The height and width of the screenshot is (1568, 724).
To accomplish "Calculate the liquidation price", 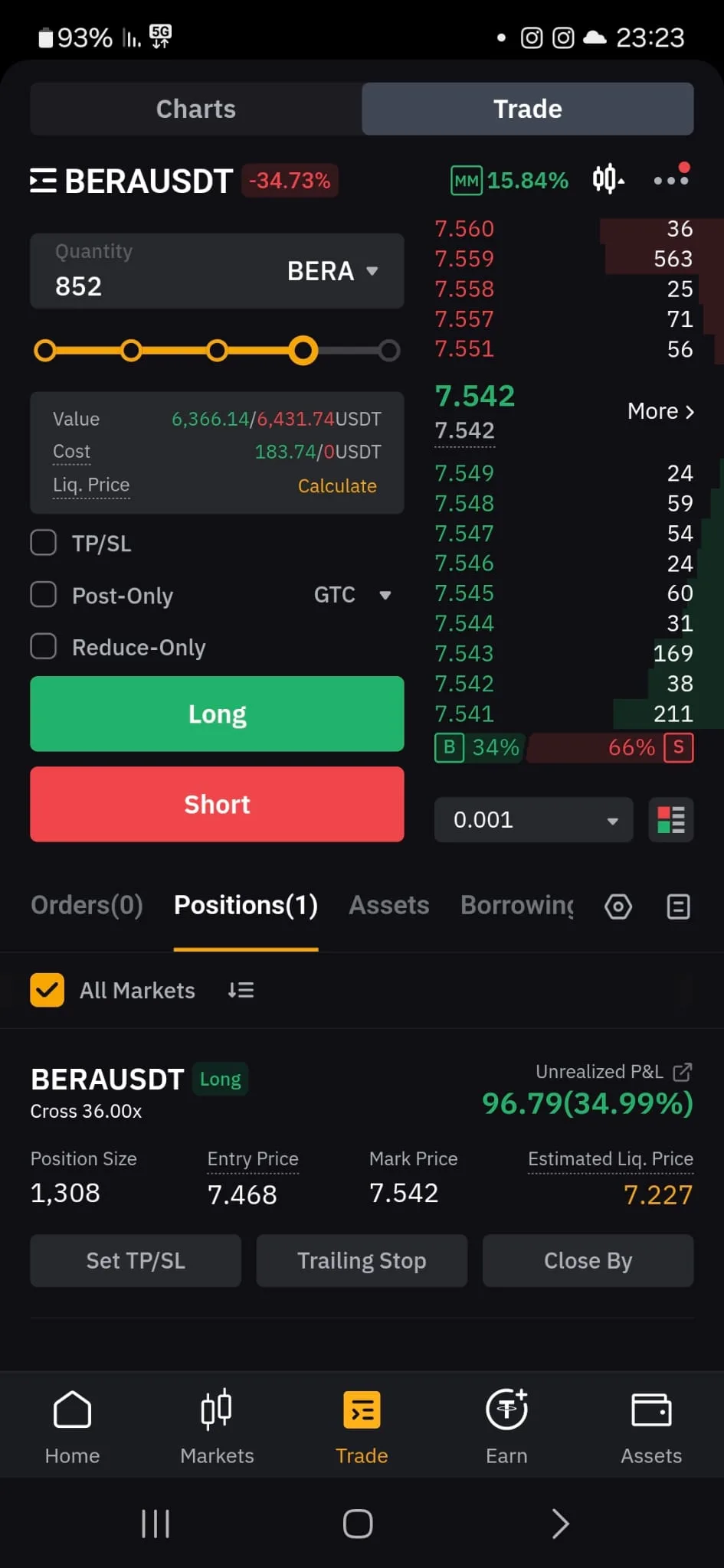I will click(337, 486).
